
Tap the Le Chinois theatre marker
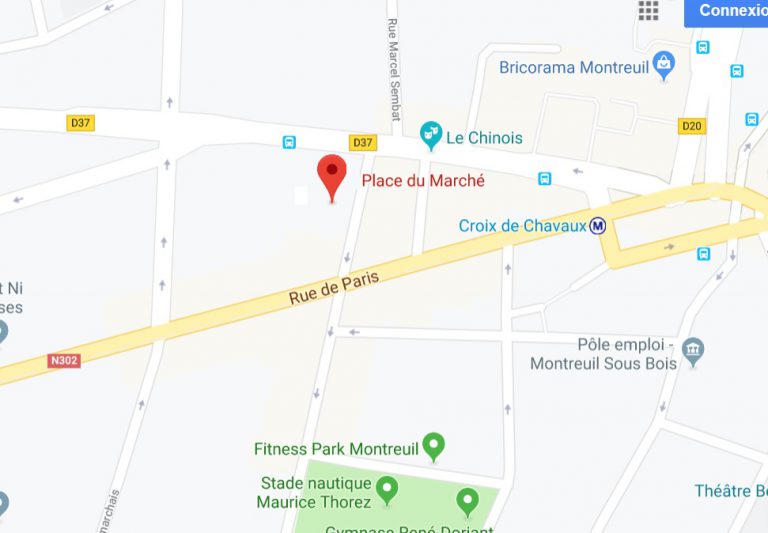(x=431, y=131)
